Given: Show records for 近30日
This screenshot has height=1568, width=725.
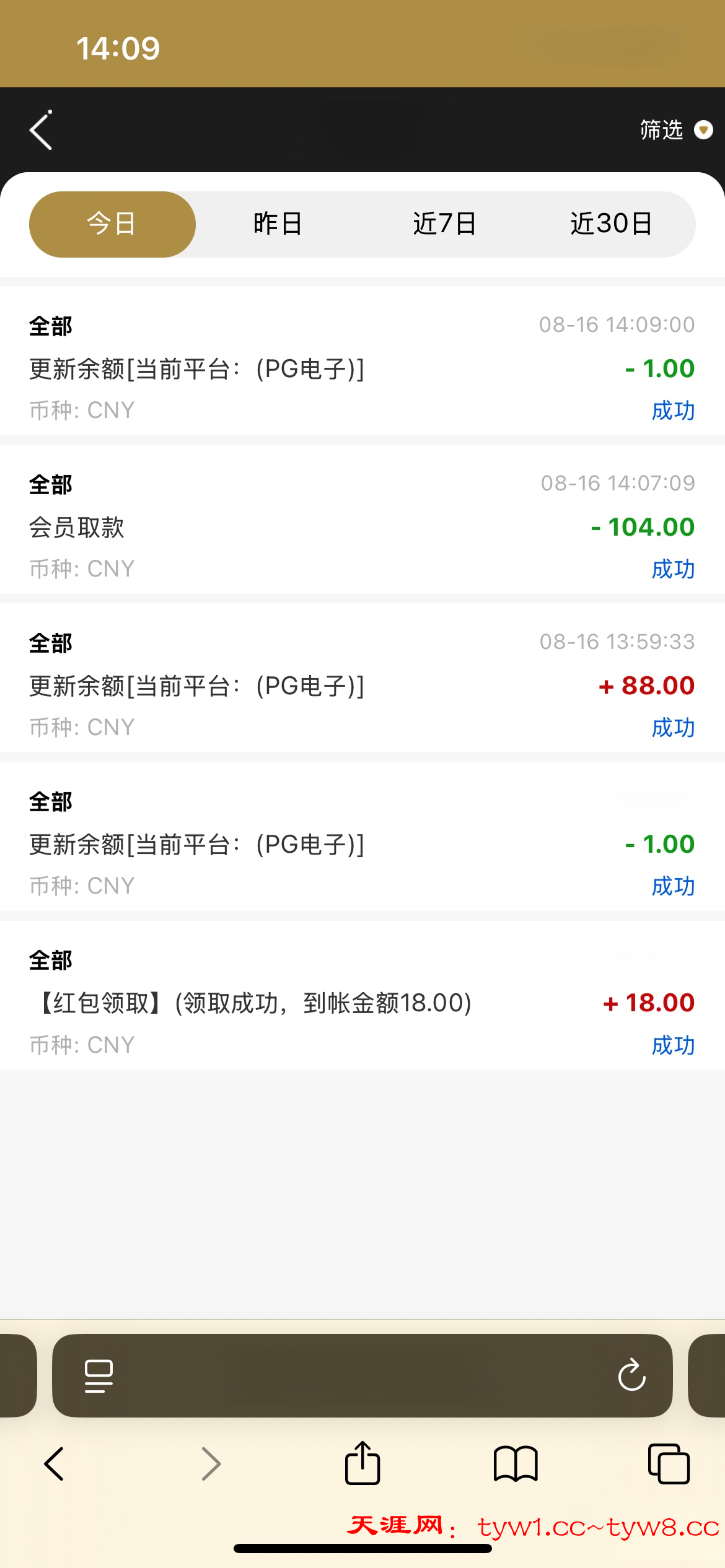Looking at the screenshot, I should tap(611, 224).
